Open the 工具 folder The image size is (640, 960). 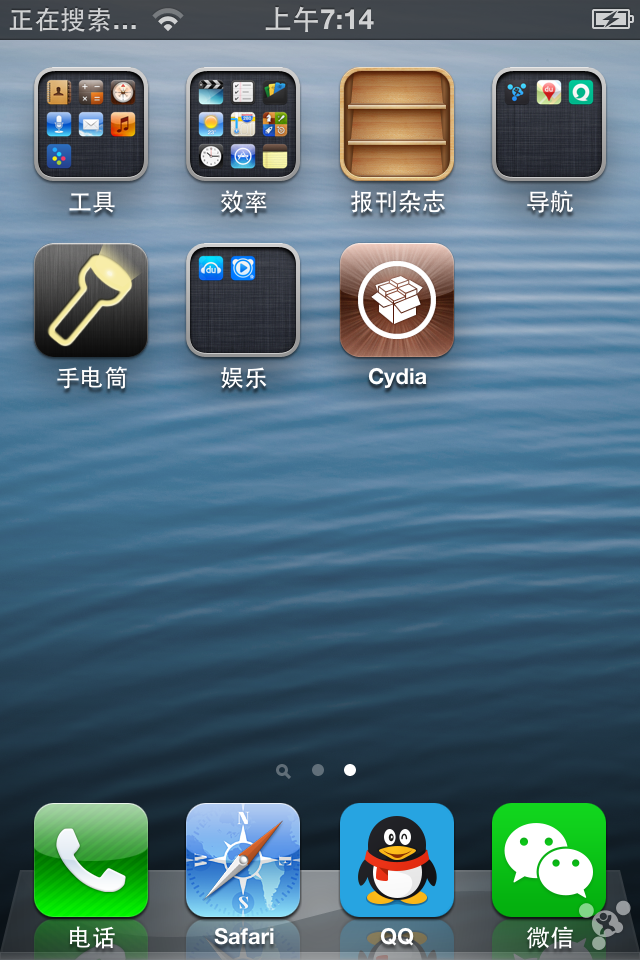coord(91,124)
